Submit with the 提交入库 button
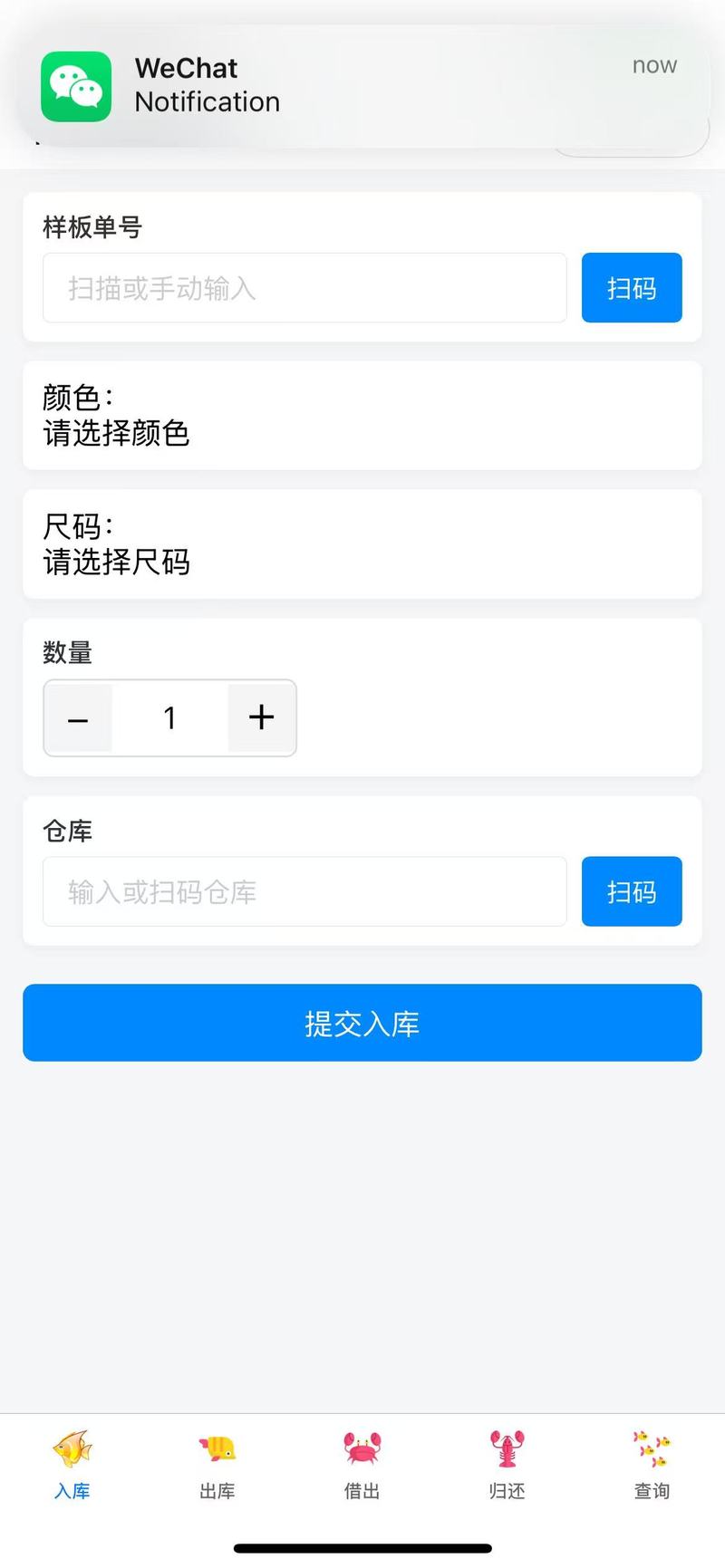The height and width of the screenshot is (1568, 725). coord(362,1023)
